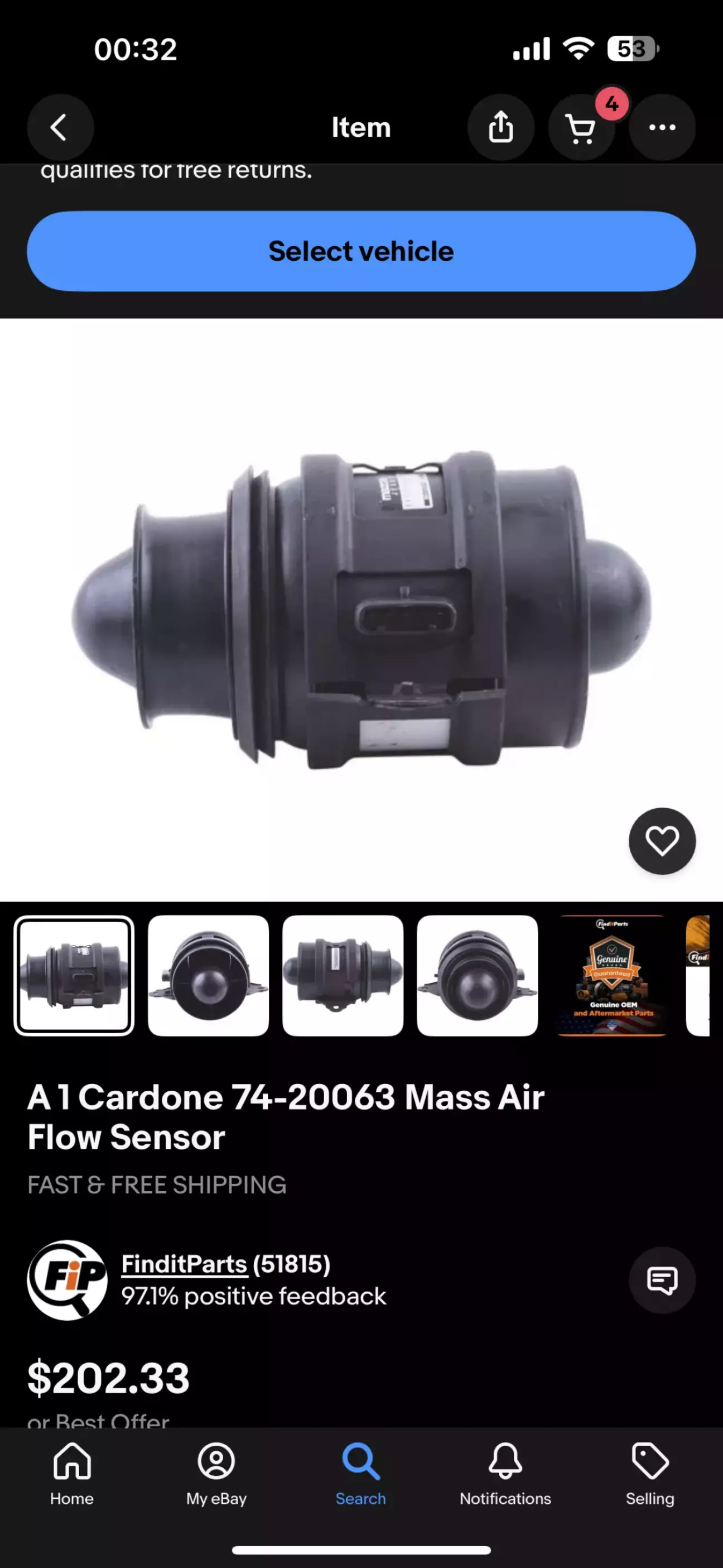The image size is (723, 1568).
Task: Switch to the My eBay tab
Action: [x=216, y=1471]
